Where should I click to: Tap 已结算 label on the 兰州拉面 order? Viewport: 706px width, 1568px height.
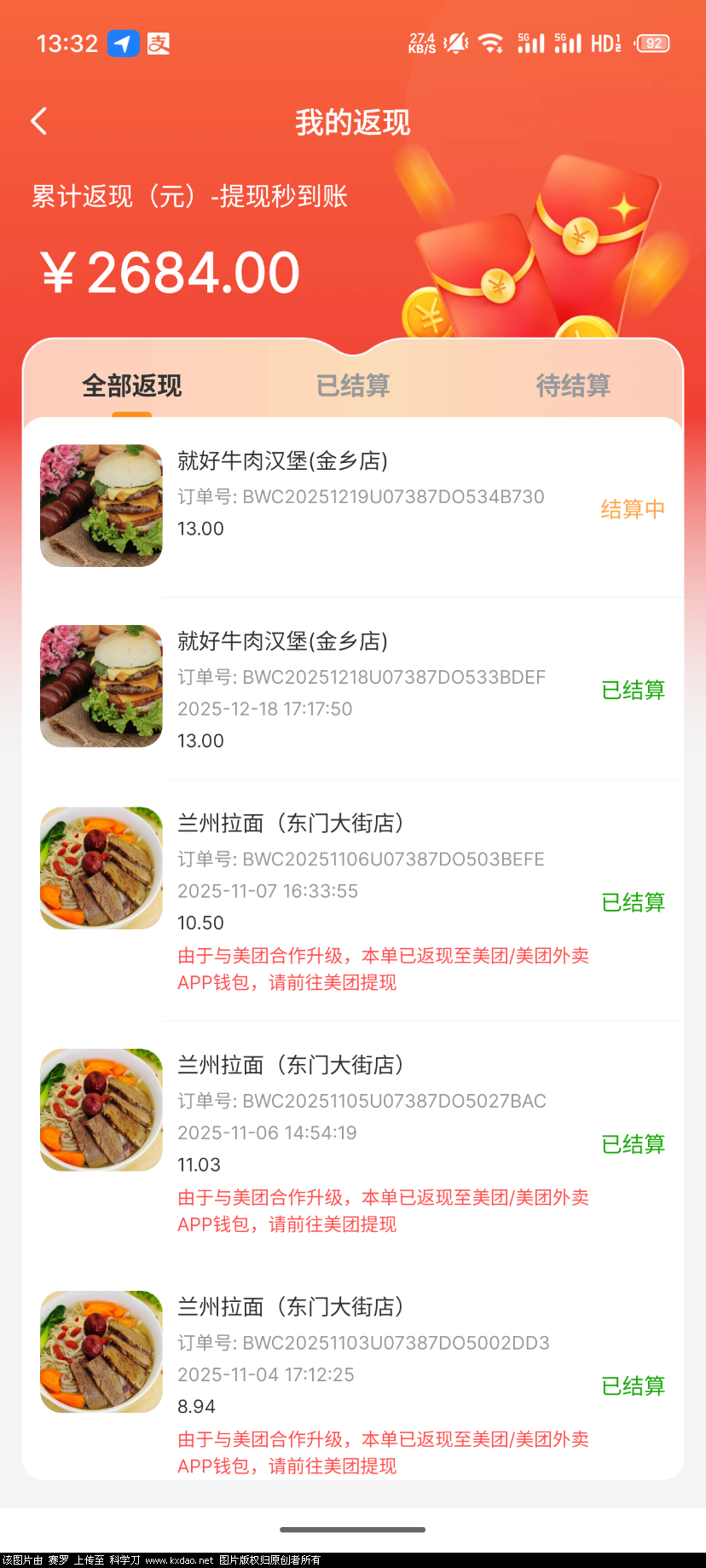pos(634,903)
